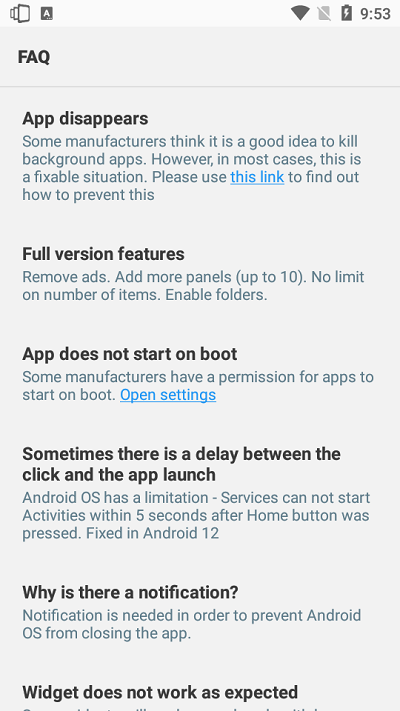Open "this link" about killed background apps
The image size is (400, 711).
[257, 177]
